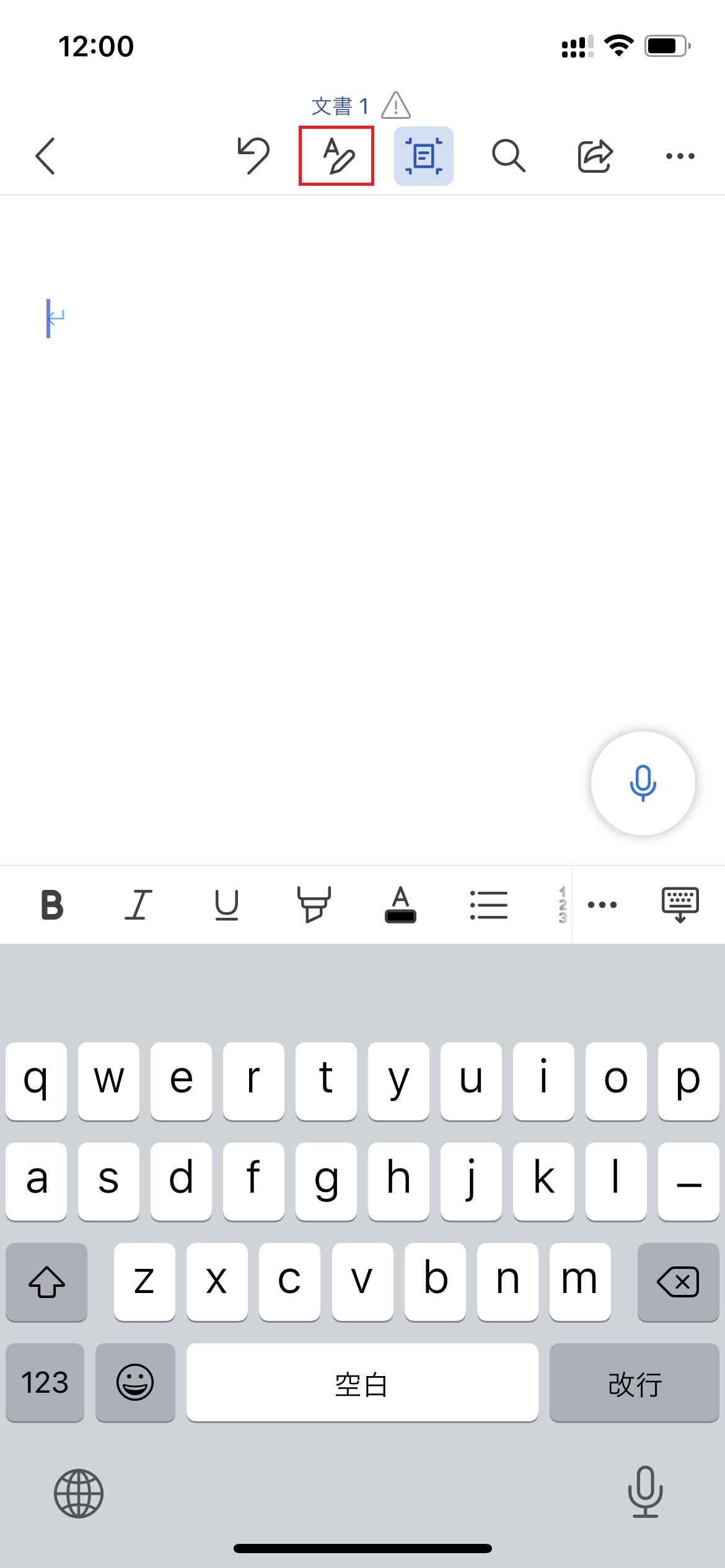
Task: Apply italic formatting
Action: click(x=139, y=905)
